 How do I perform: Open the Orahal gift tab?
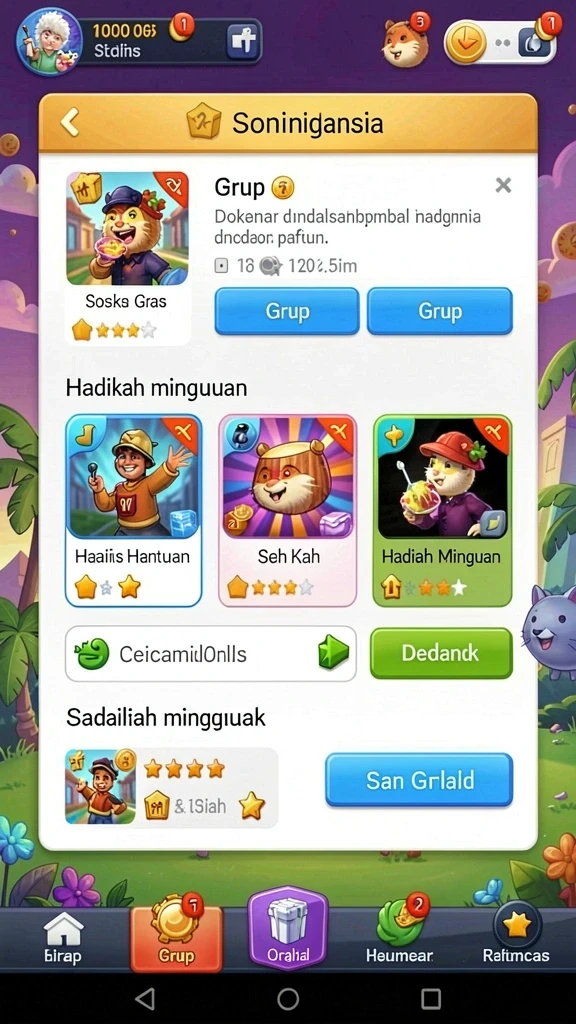288,929
